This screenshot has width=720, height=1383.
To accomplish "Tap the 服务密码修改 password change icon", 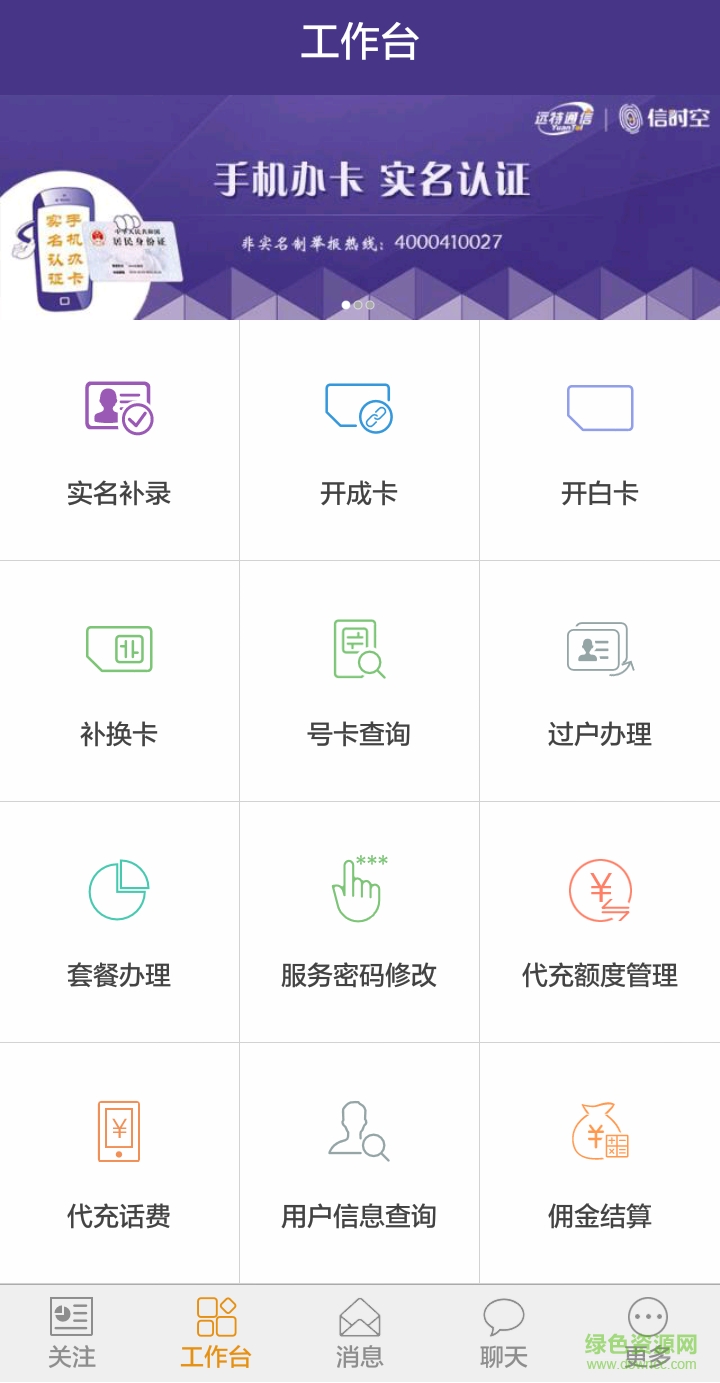I will (359, 920).
